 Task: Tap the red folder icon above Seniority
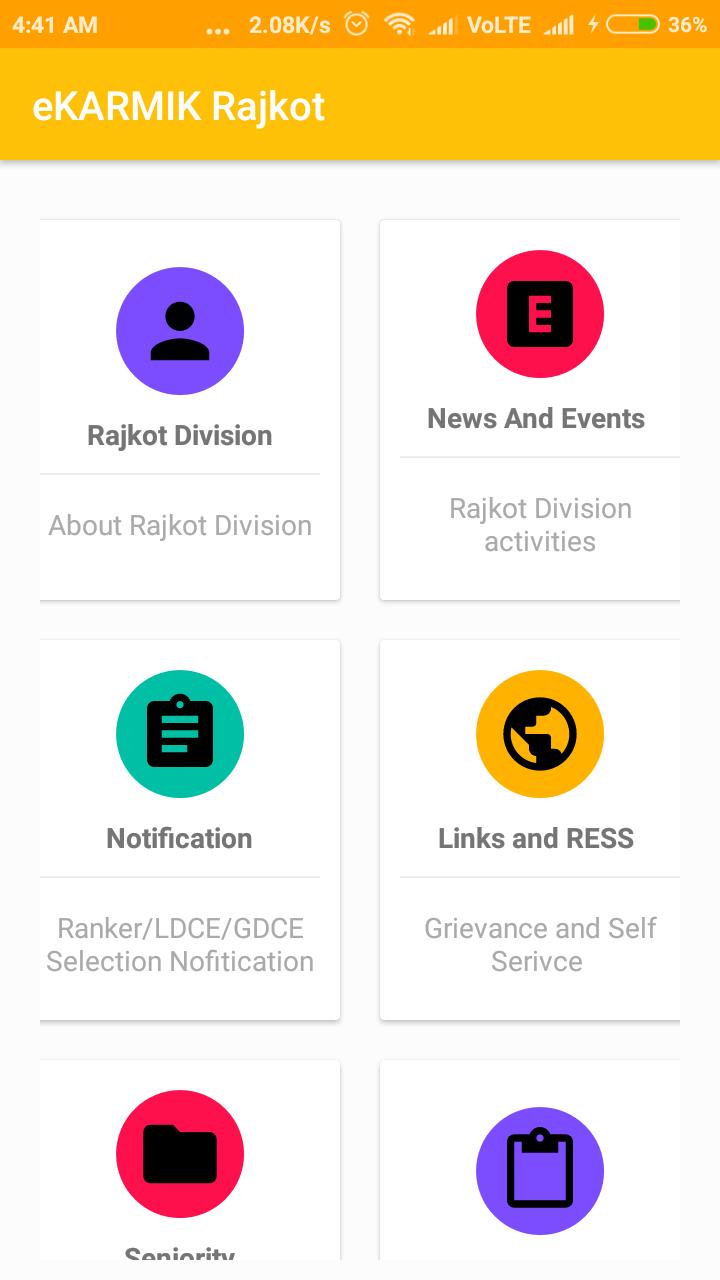(x=180, y=1153)
